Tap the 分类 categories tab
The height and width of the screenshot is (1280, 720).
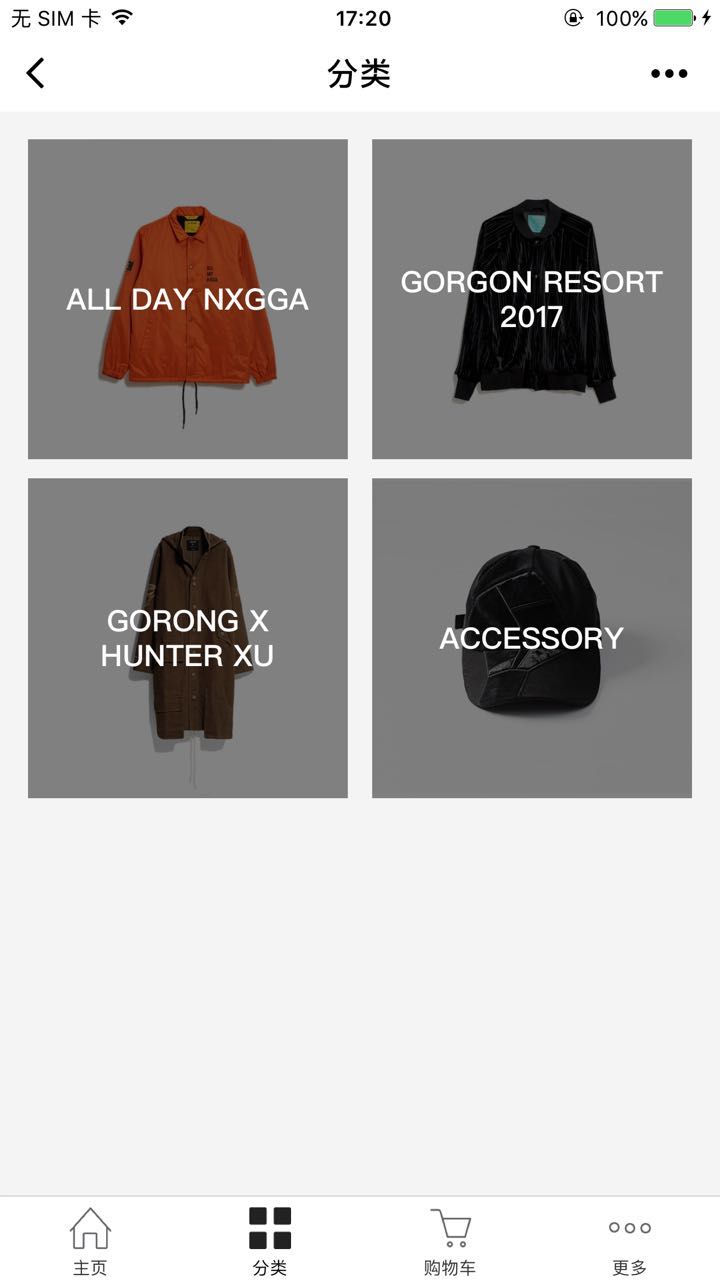[x=270, y=1240]
